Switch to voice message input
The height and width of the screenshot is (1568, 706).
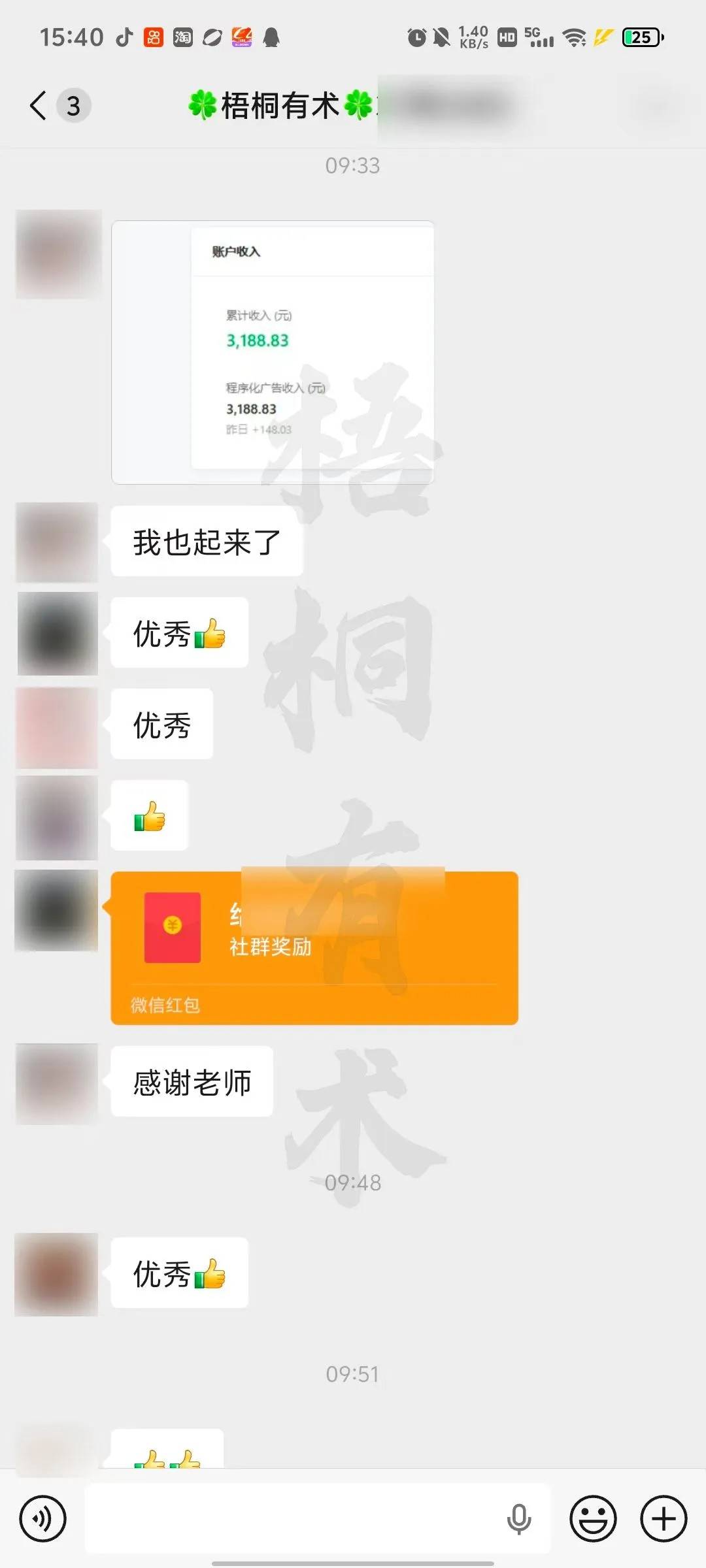[x=43, y=1518]
